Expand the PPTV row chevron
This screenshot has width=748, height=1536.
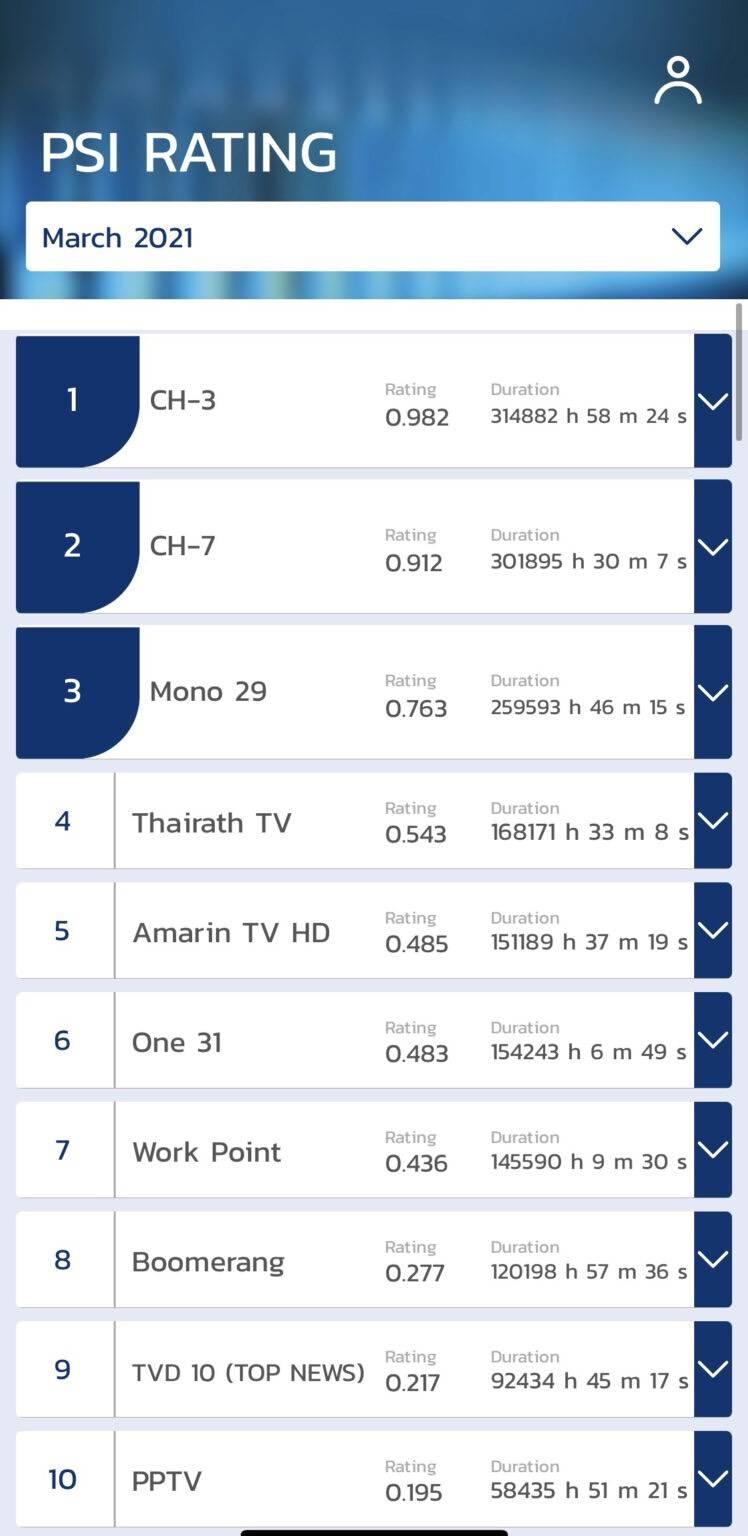coord(713,1478)
